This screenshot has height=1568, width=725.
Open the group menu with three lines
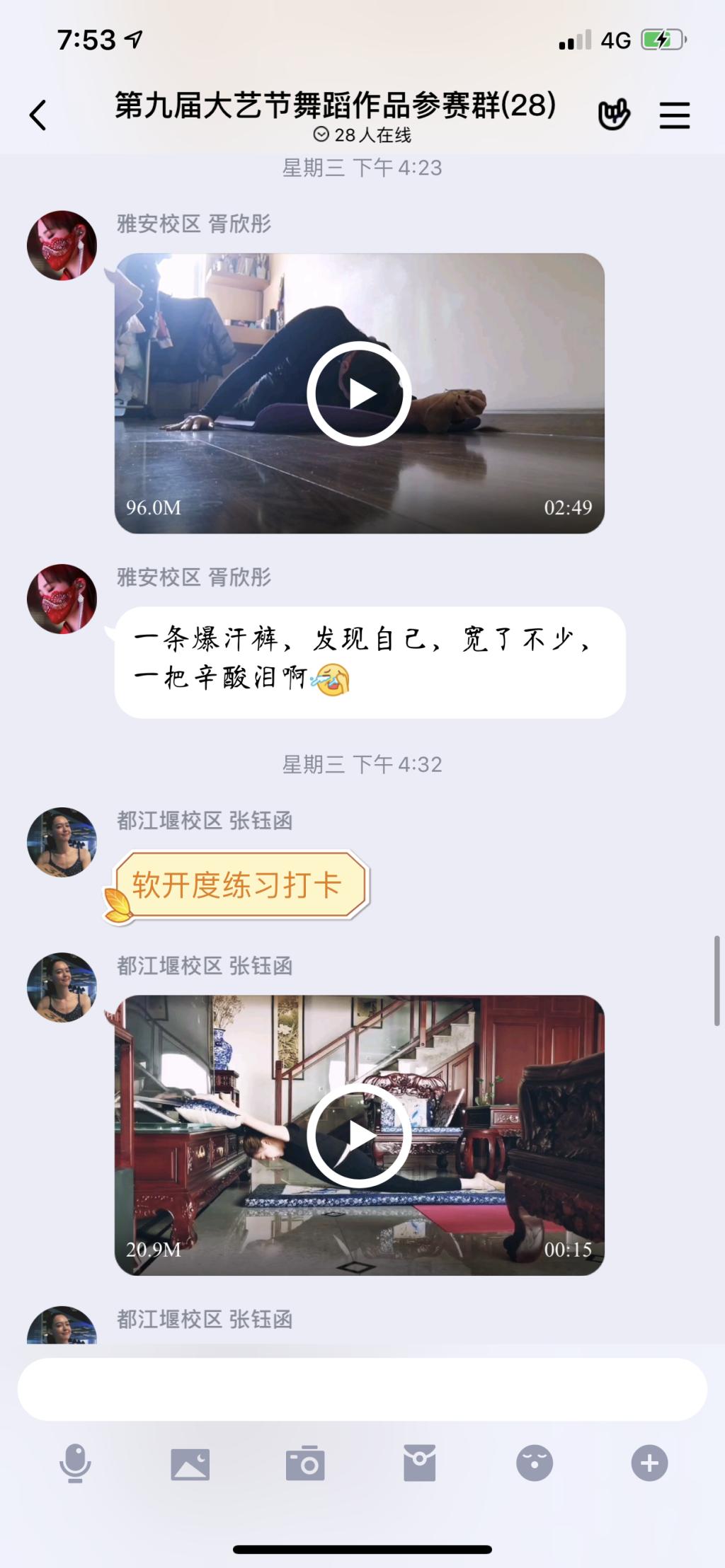pos(674,115)
